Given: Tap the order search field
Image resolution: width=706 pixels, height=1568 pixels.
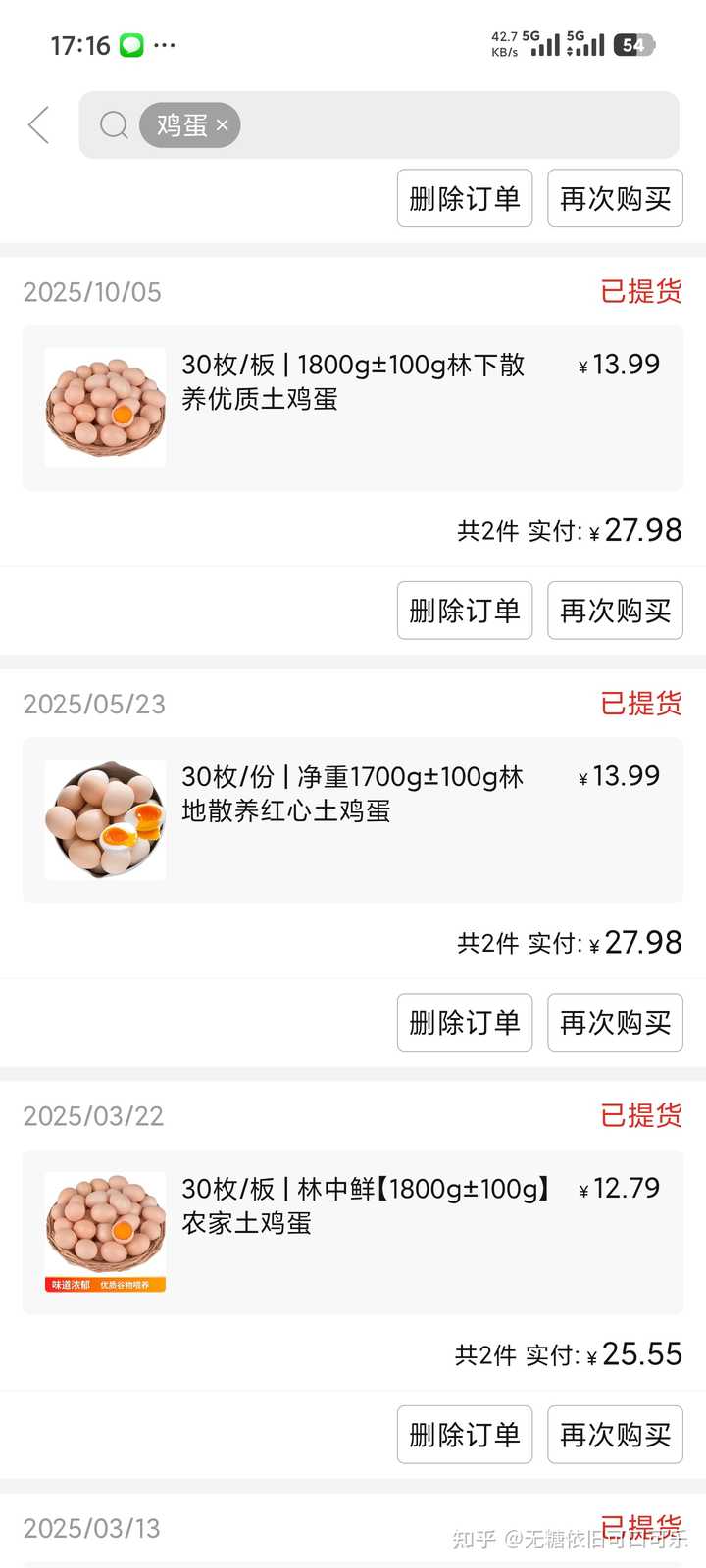Looking at the screenshot, I should pos(451,125).
